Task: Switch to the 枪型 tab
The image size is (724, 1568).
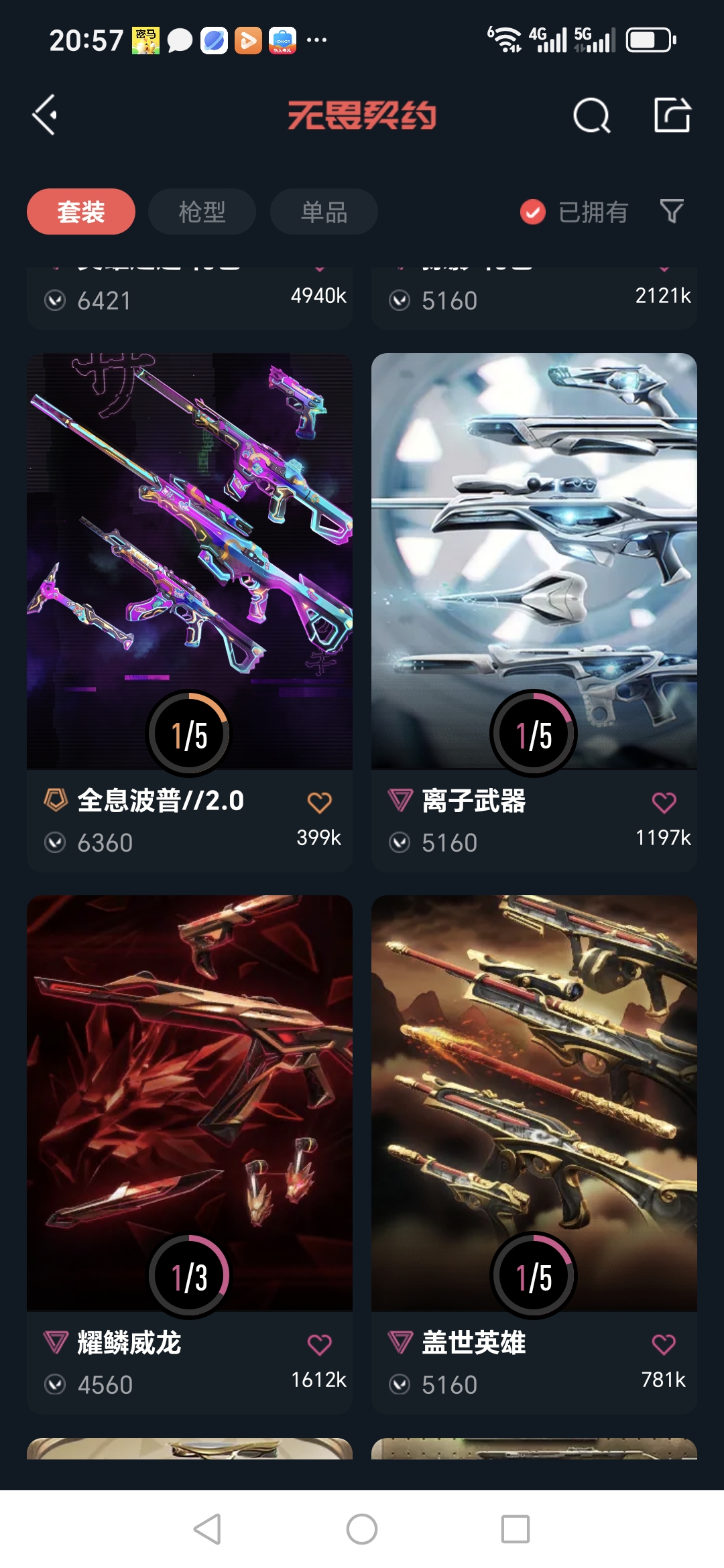Action: tap(202, 212)
